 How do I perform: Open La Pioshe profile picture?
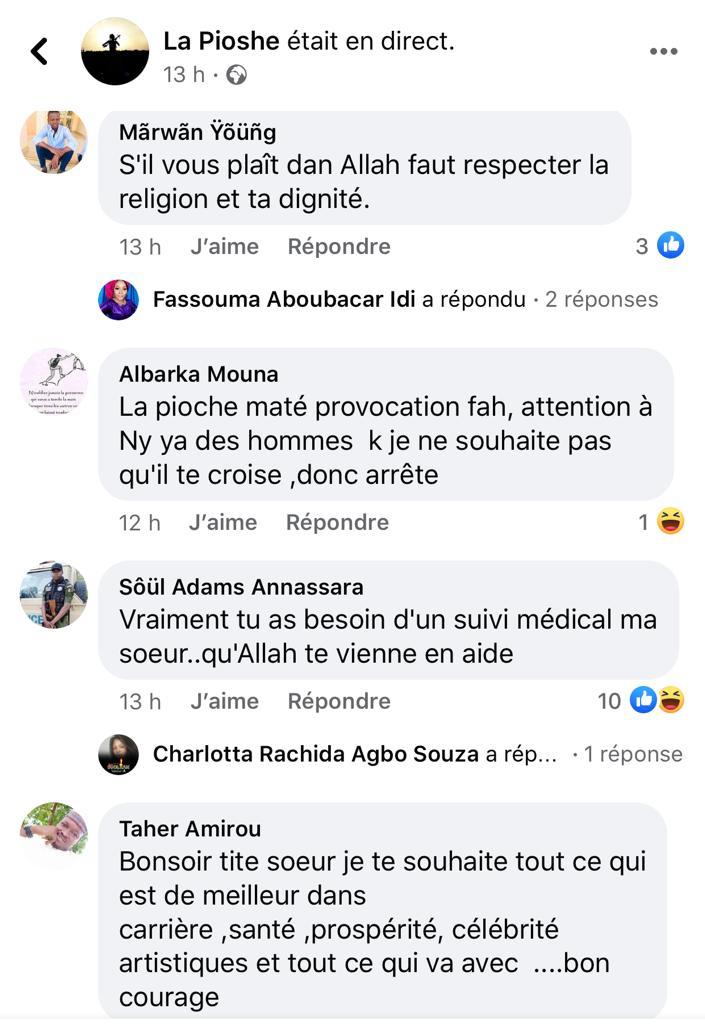point(115,52)
